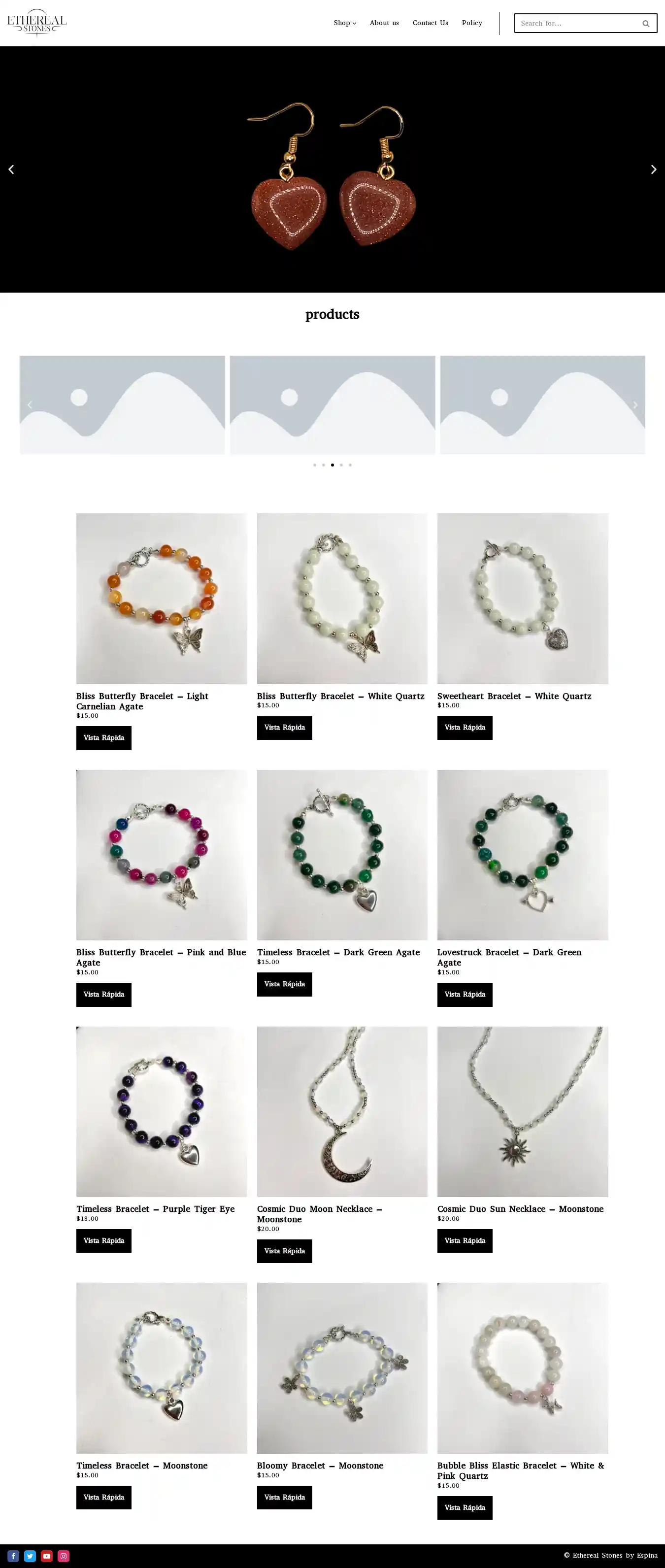Viewport: 665px width, 1568px height.
Task: Go to the Contact Us page
Action: tap(430, 23)
